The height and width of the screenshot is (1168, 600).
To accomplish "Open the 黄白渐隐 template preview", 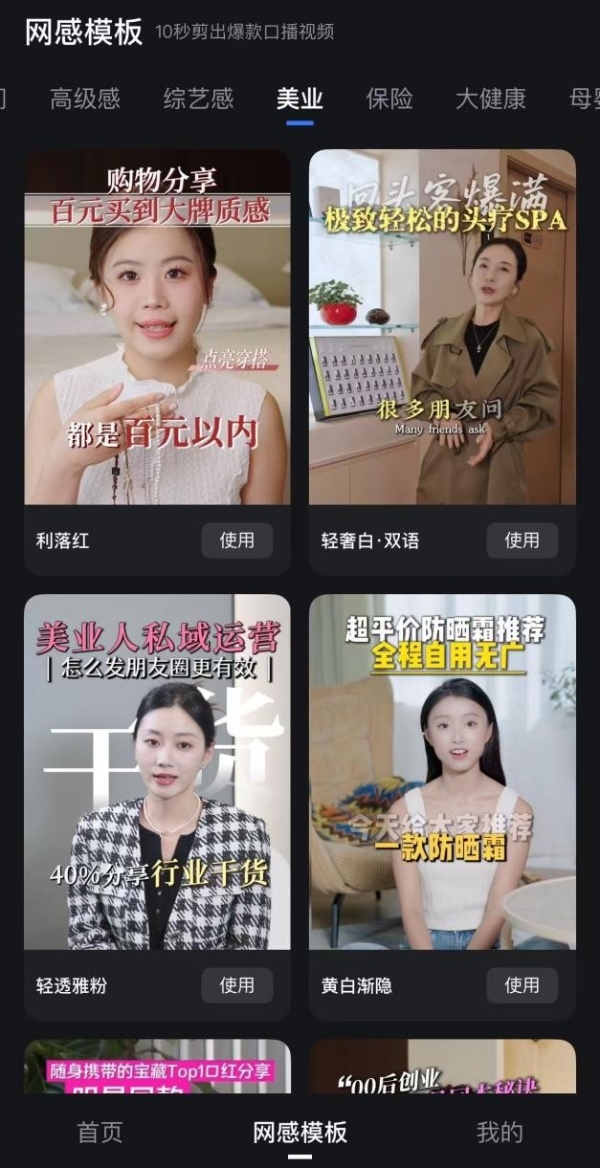I will (x=442, y=772).
